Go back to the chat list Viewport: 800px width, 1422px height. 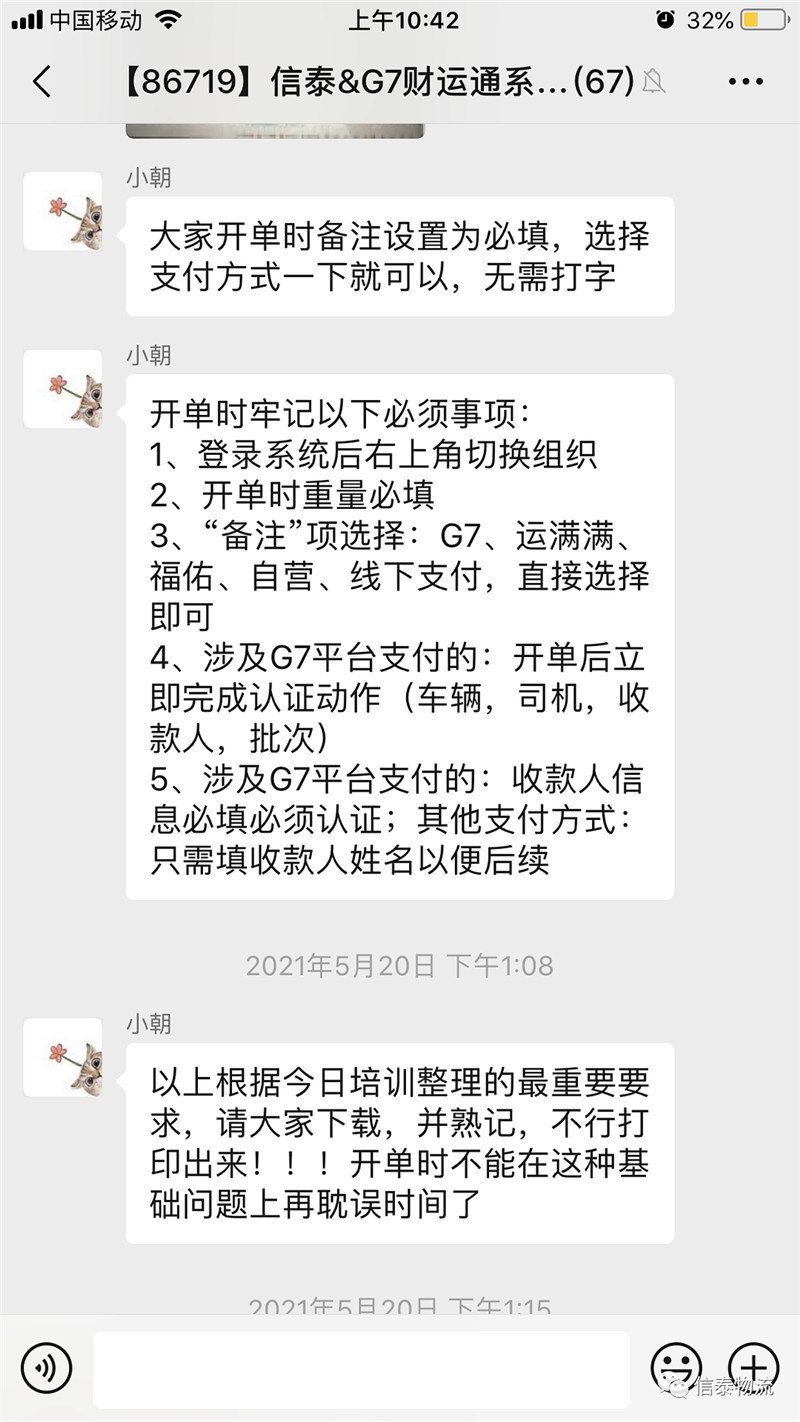42,82
